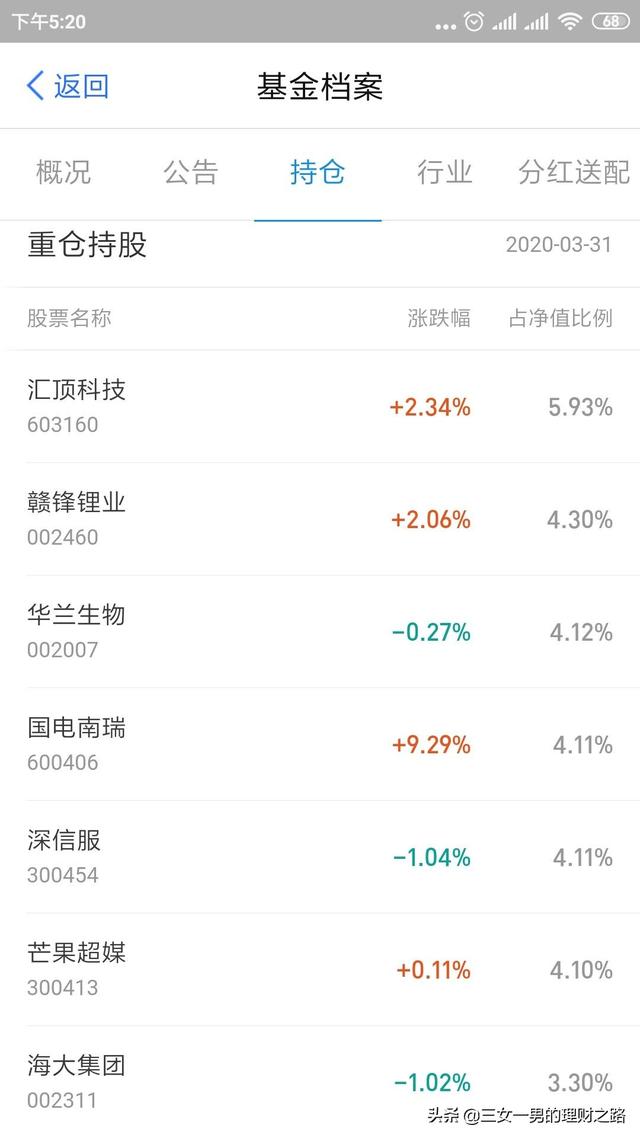Open the 分红送配 tab
This screenshot has height=1138, width=640.
(573, 172)
